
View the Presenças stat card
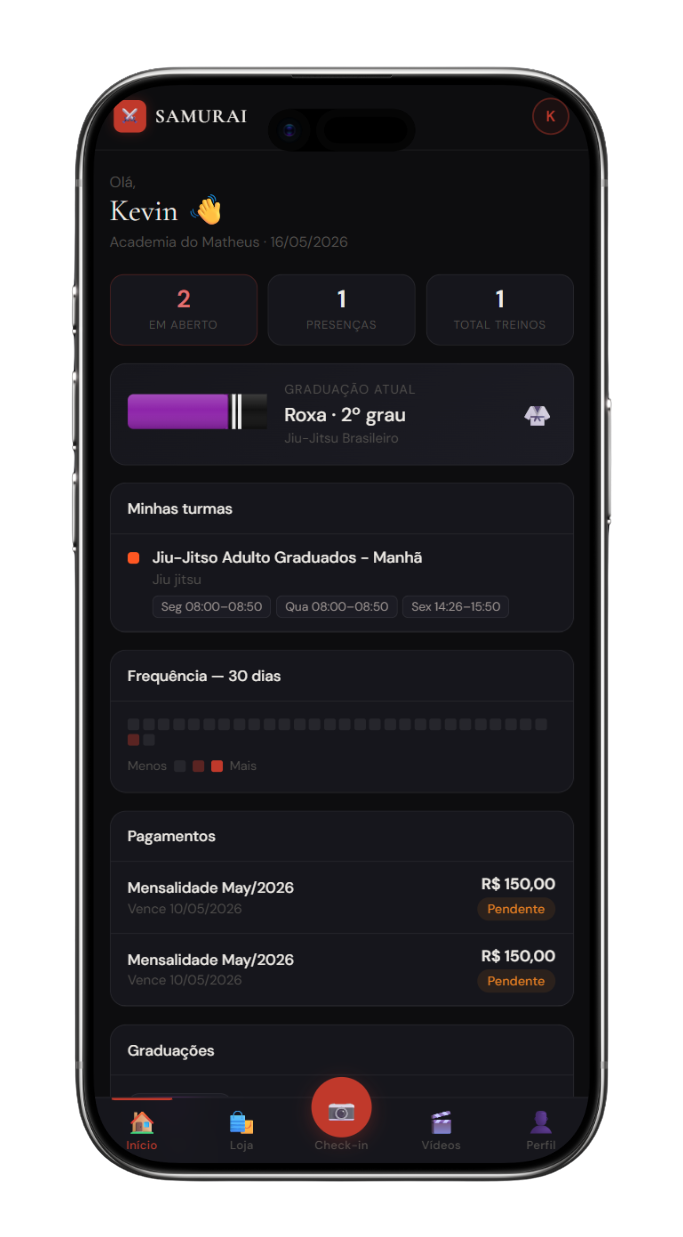(341, 310)
